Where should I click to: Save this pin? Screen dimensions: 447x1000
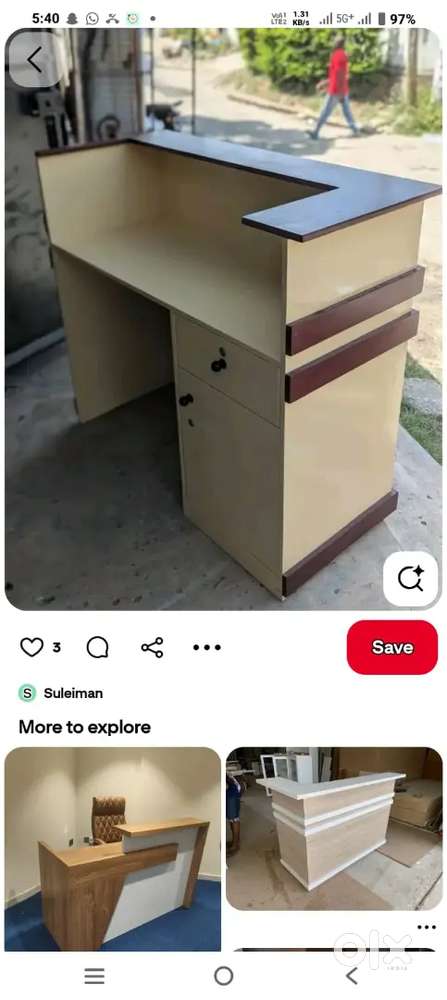point(392,647)
